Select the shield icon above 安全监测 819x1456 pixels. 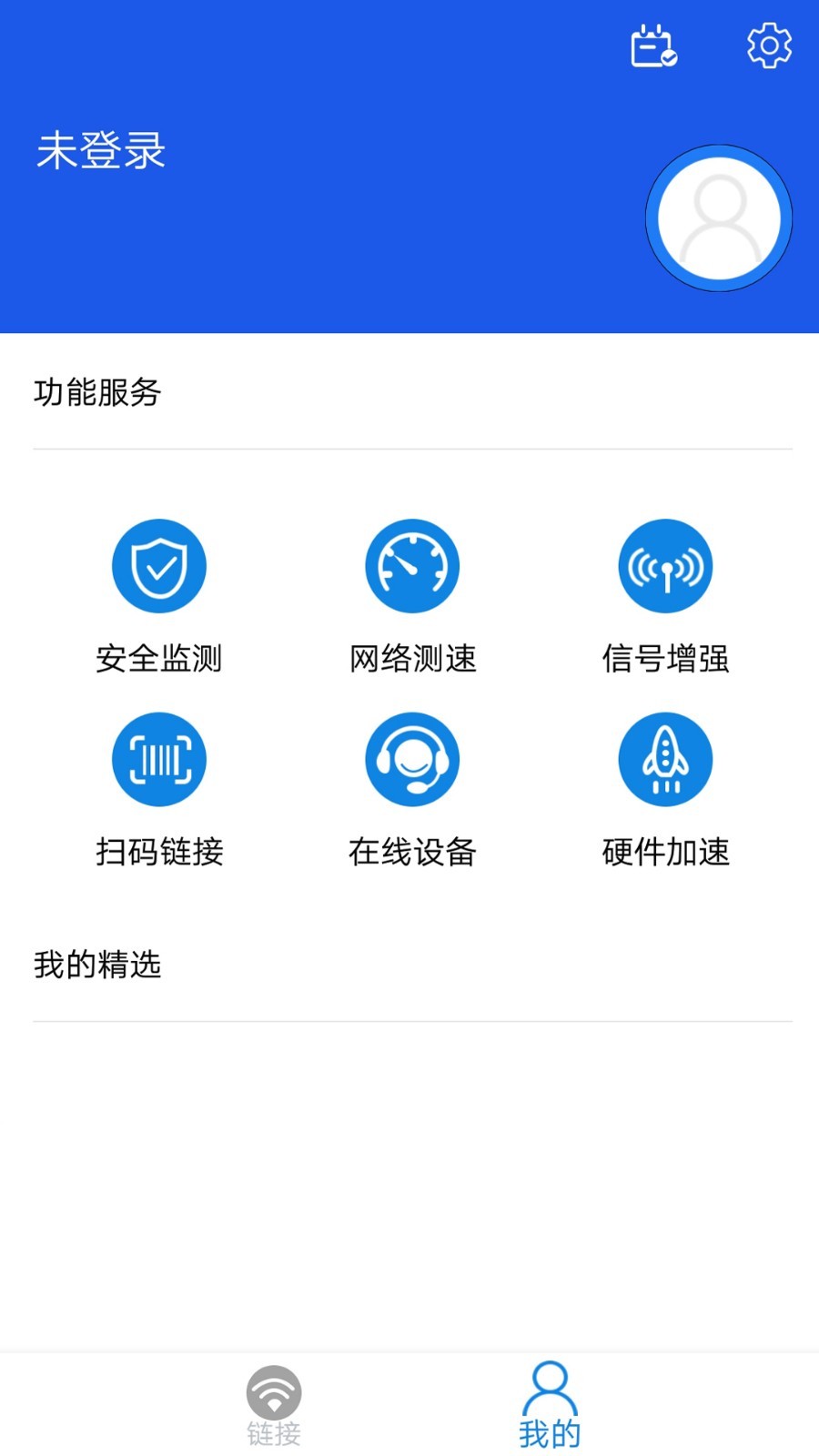click(x=159, y=564)
